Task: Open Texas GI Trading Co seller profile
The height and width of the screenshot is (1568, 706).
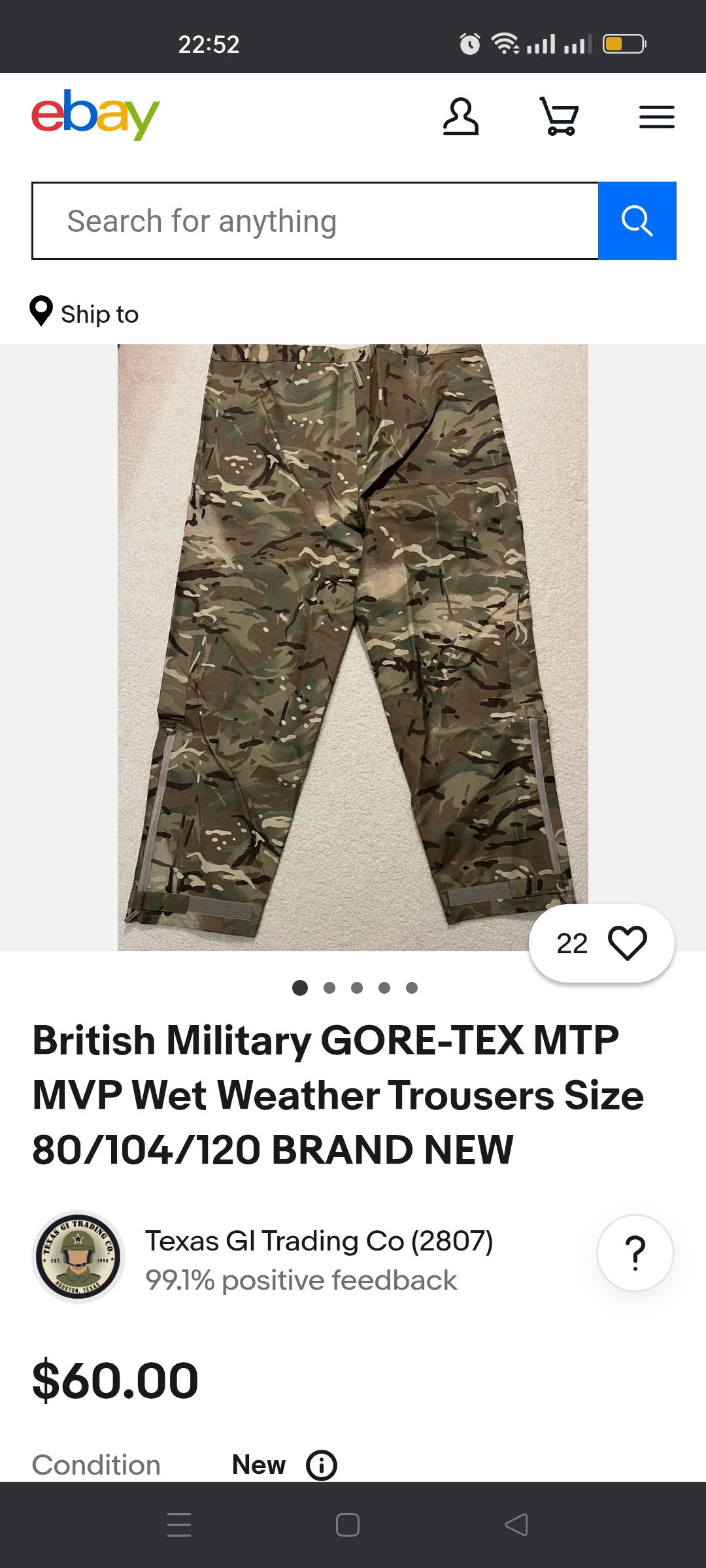Action: (319, 1241)
